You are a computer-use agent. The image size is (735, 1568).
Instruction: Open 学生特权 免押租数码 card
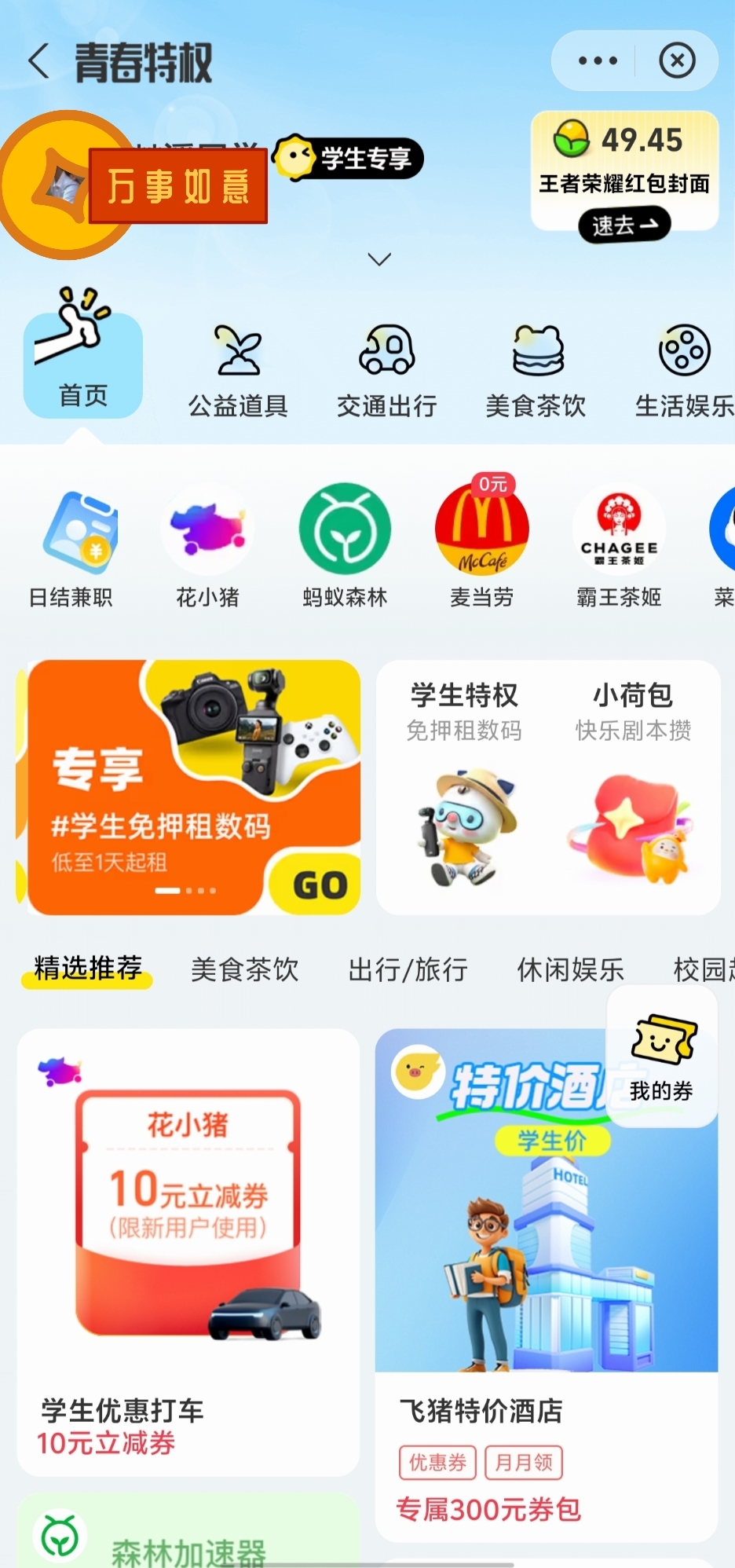coord(464,787)
